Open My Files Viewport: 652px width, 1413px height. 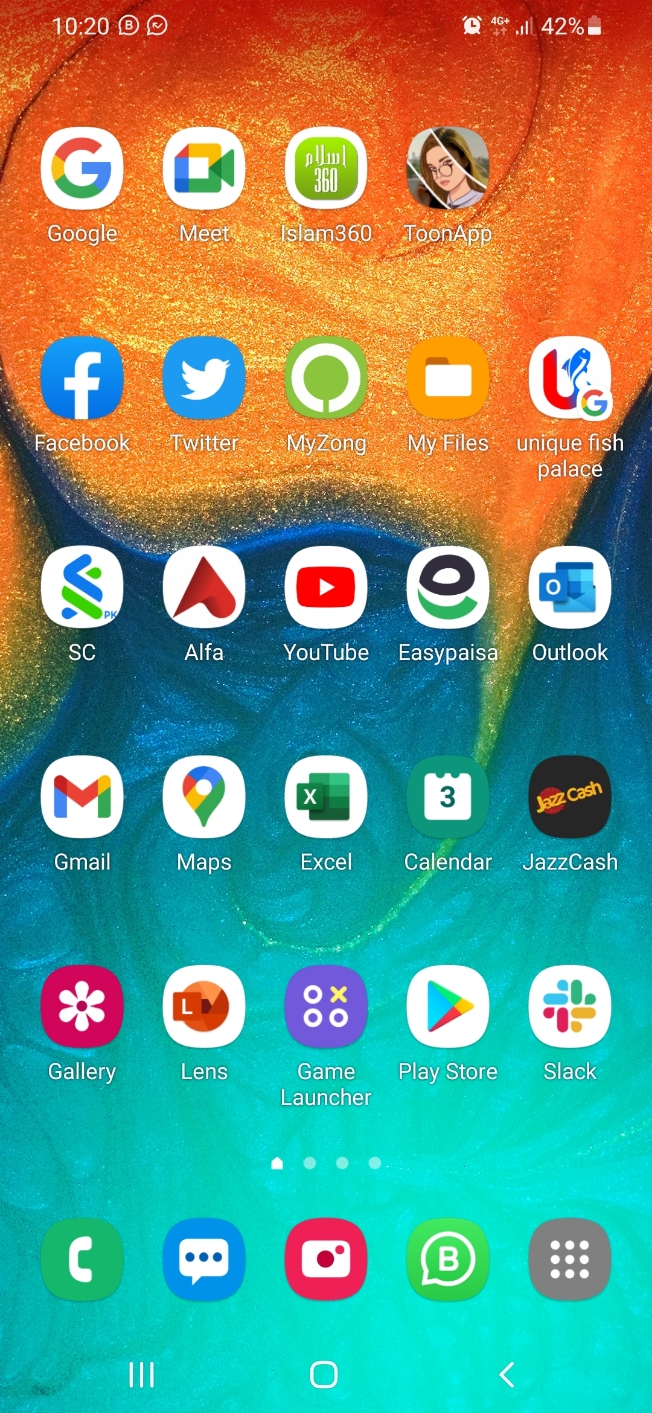click(448, 377)
